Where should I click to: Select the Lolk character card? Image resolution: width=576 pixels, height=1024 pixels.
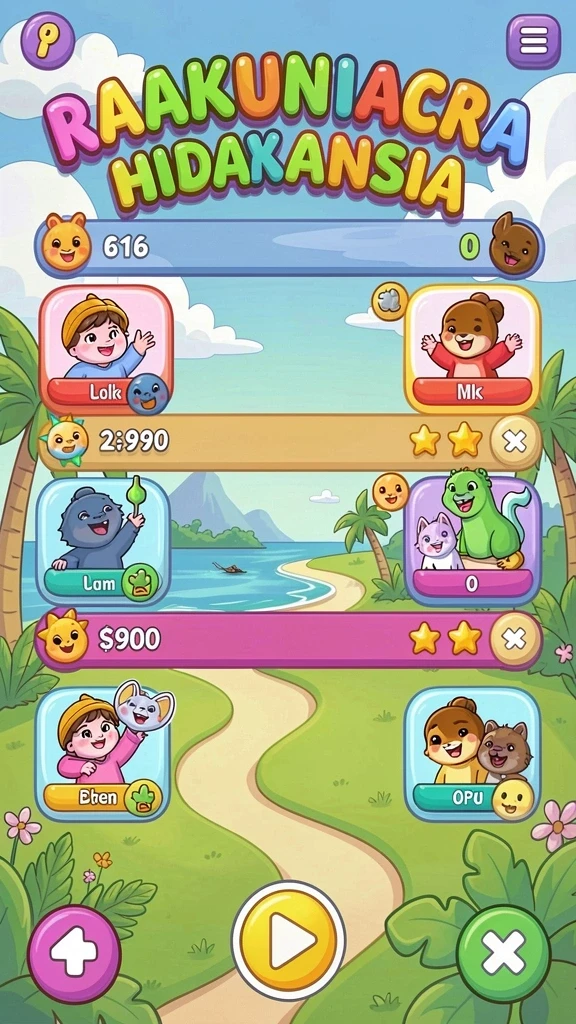[x=106, y=348]
